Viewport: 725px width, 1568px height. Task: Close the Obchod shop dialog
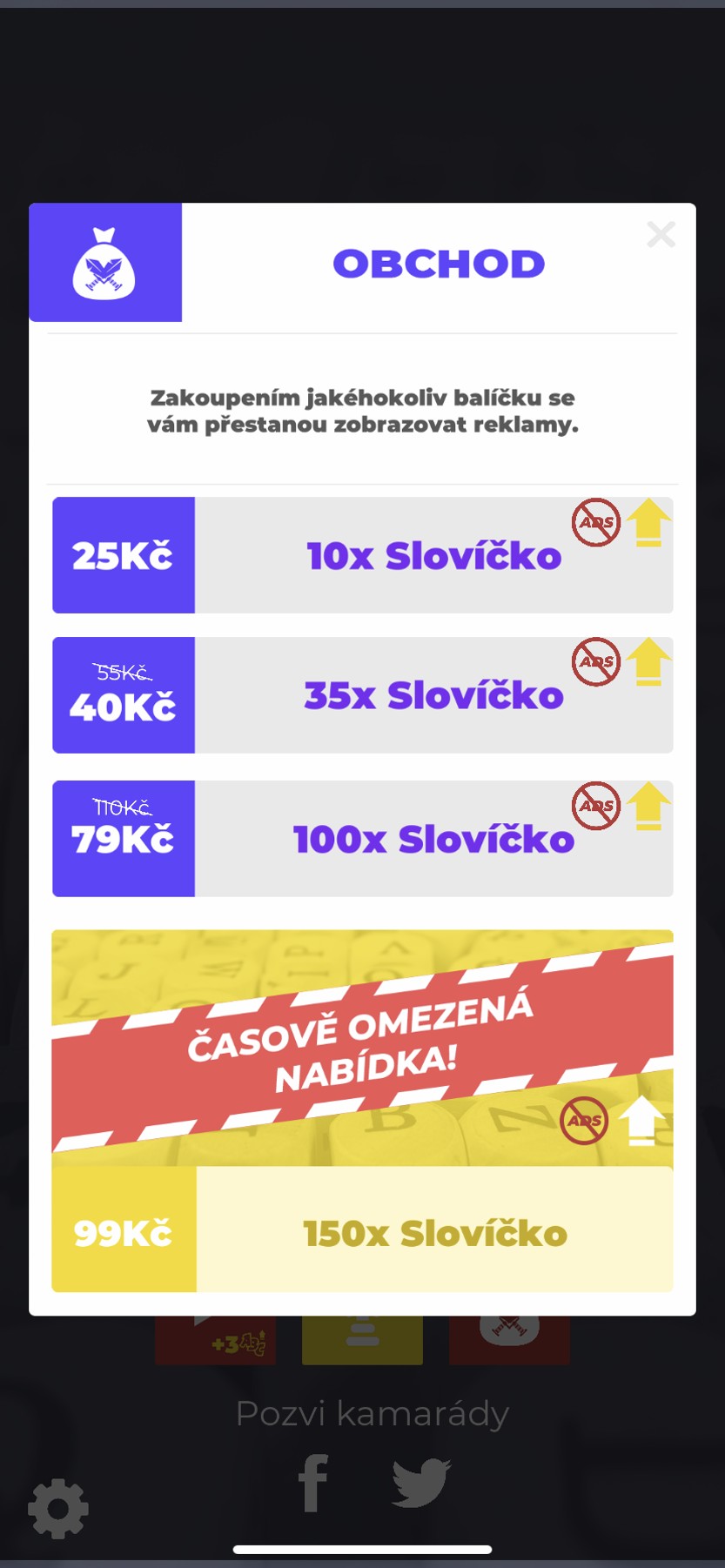[x=661, y=234]
